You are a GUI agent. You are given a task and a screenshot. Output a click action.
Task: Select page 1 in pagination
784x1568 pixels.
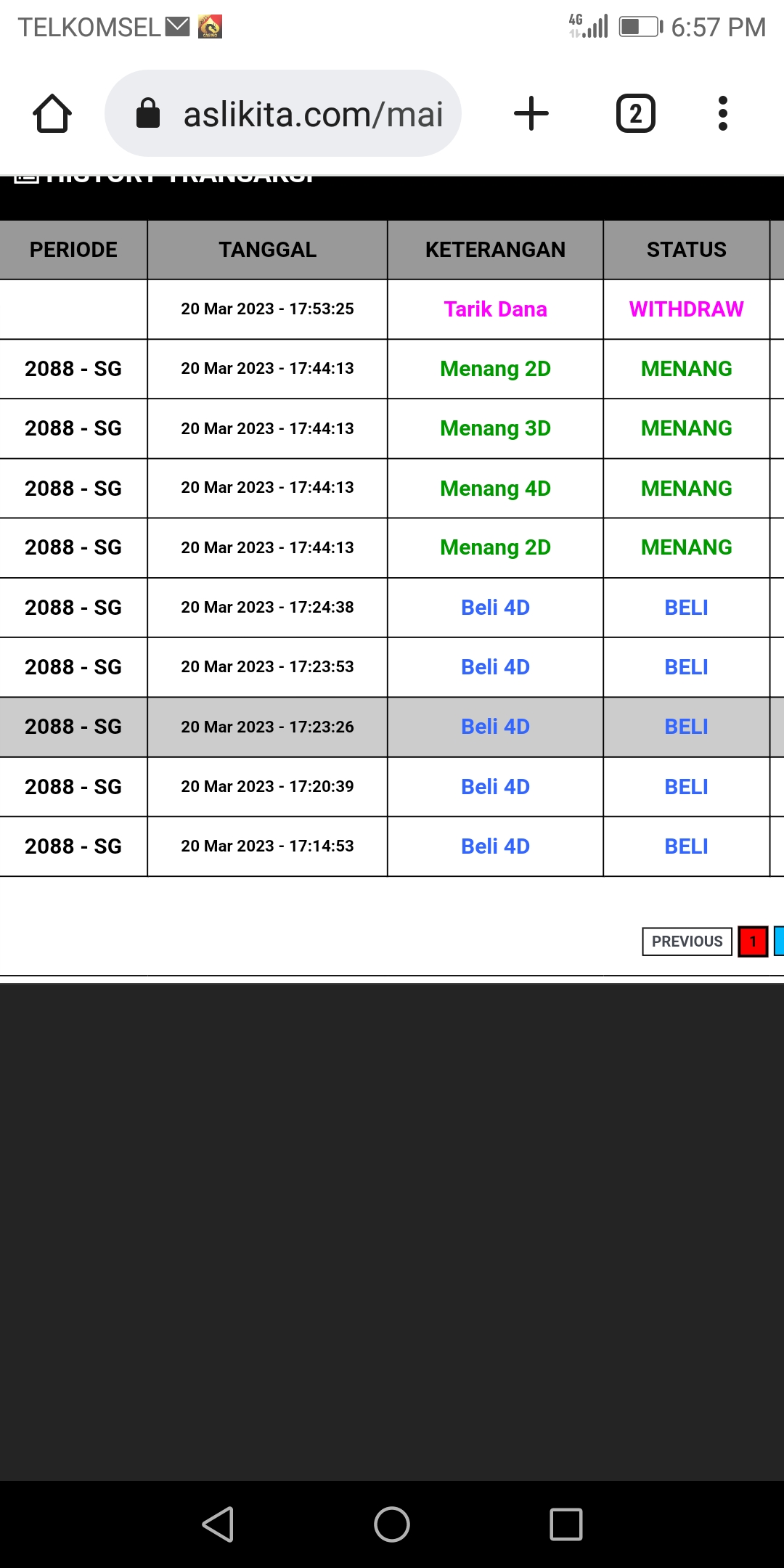pyautogui.click(x=753, y=942)
